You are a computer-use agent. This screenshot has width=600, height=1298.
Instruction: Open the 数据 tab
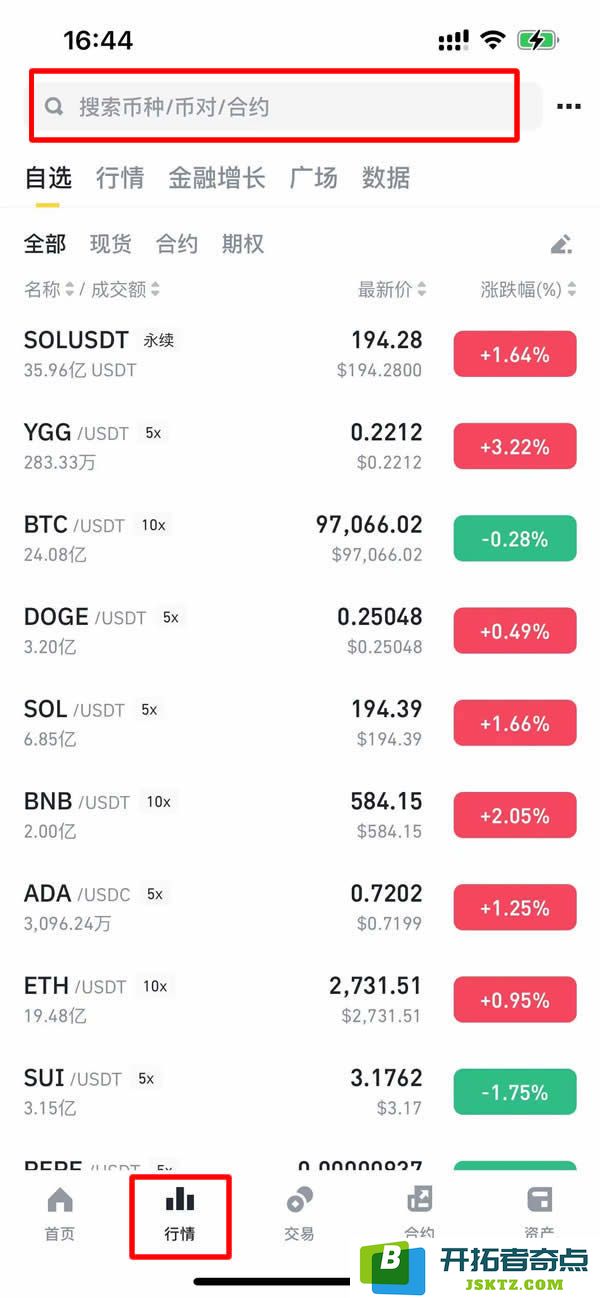point(386,178)
